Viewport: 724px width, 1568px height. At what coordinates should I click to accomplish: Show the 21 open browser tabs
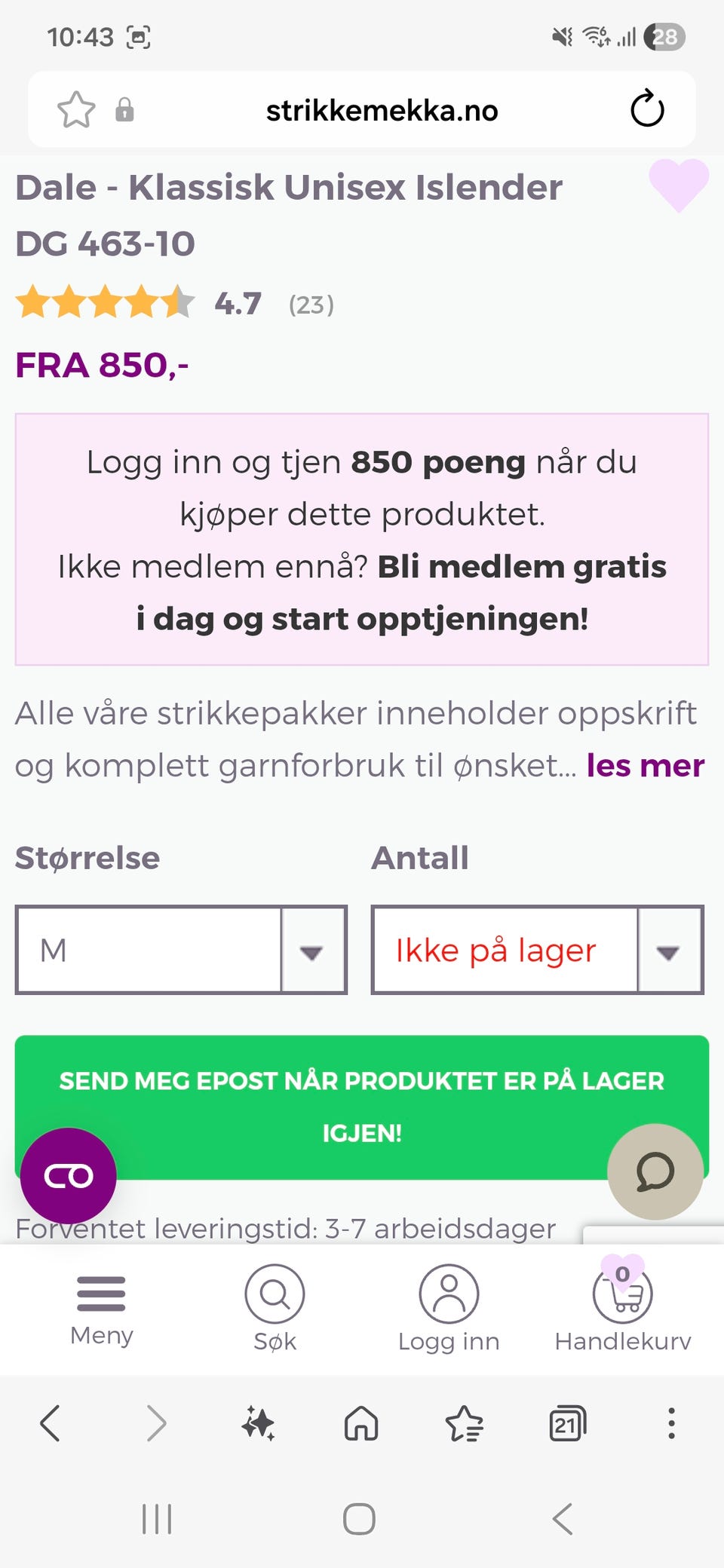coord(567,1424)
